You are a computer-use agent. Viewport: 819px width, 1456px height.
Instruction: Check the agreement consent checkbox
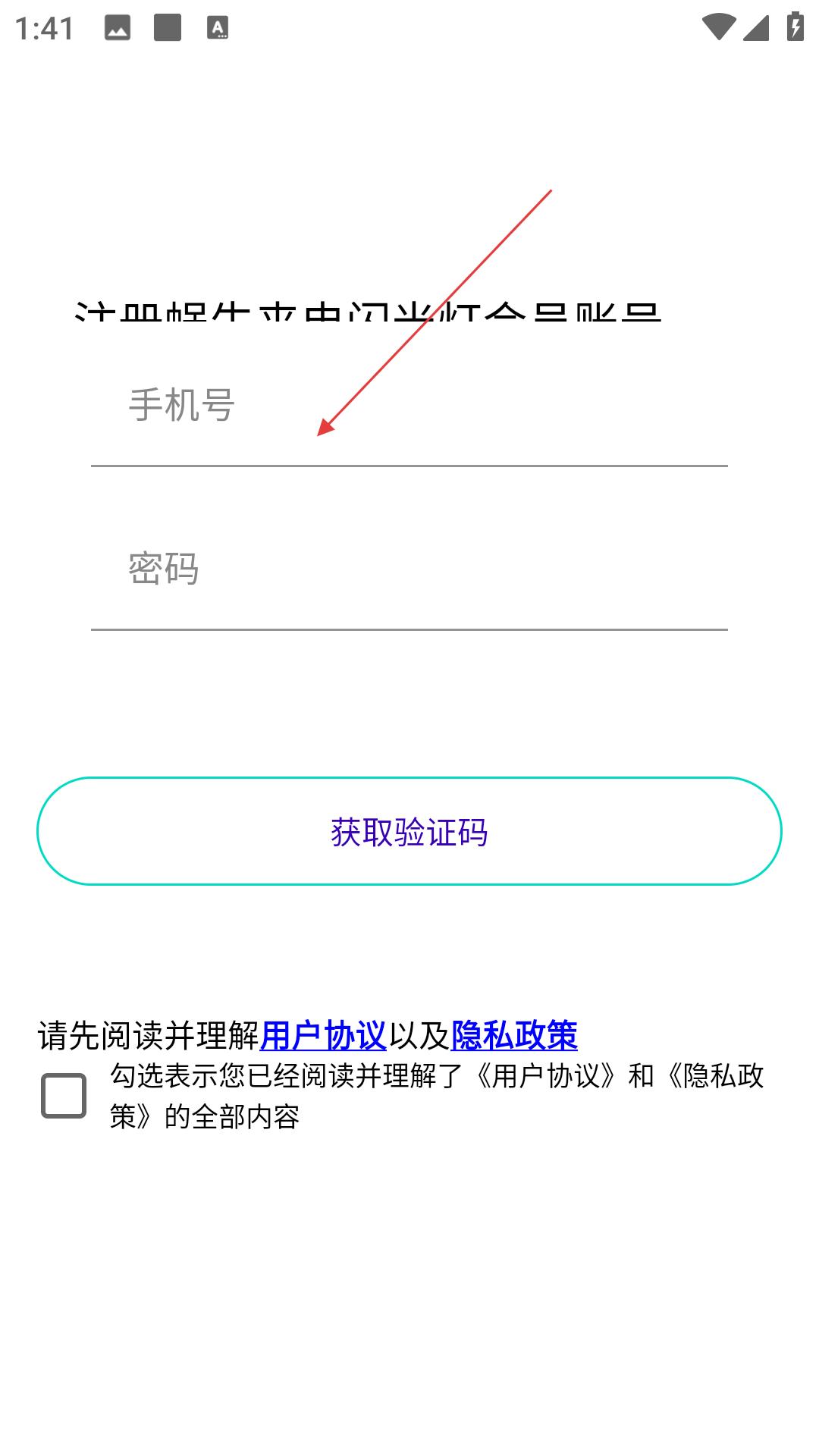[x=64, y=1096]
